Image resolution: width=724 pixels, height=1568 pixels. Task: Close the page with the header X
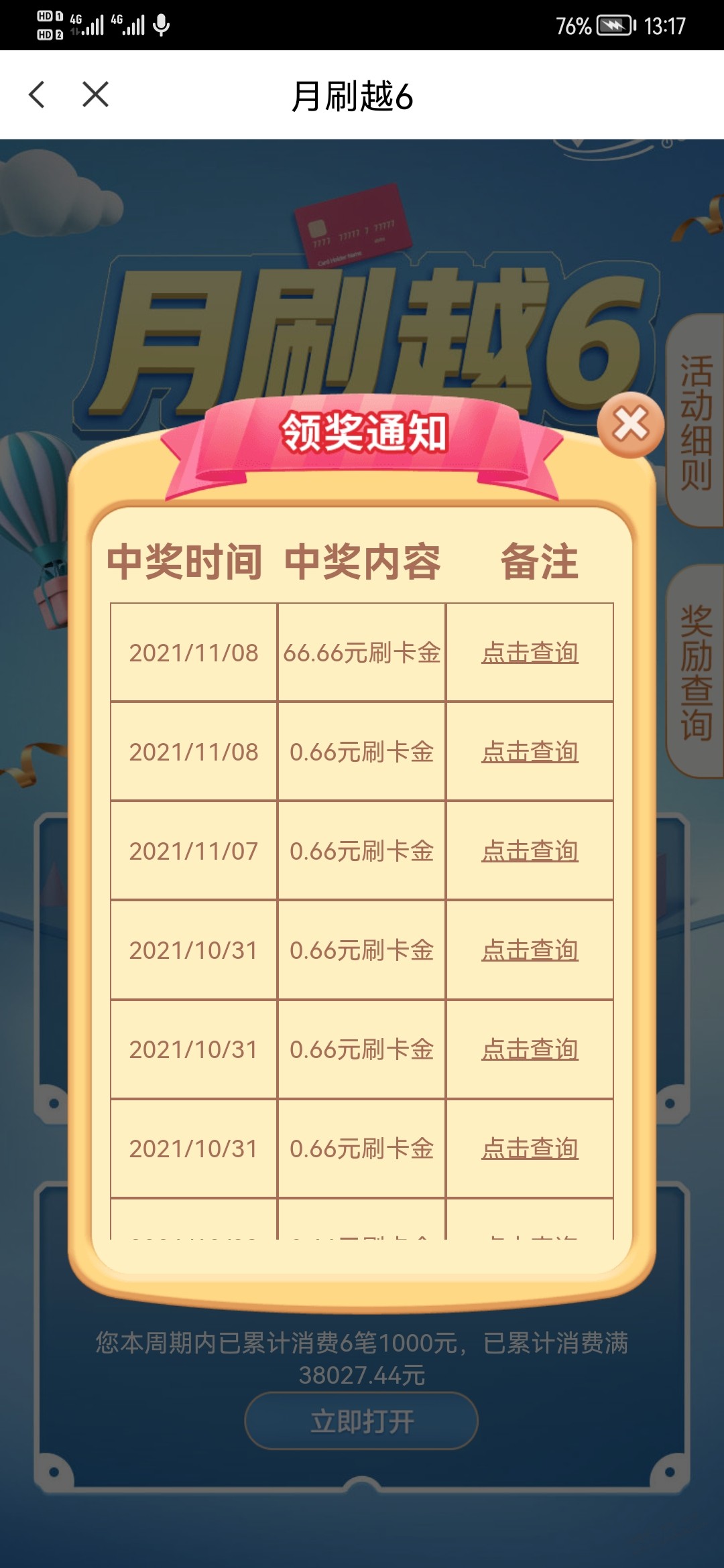coord(95,94)
